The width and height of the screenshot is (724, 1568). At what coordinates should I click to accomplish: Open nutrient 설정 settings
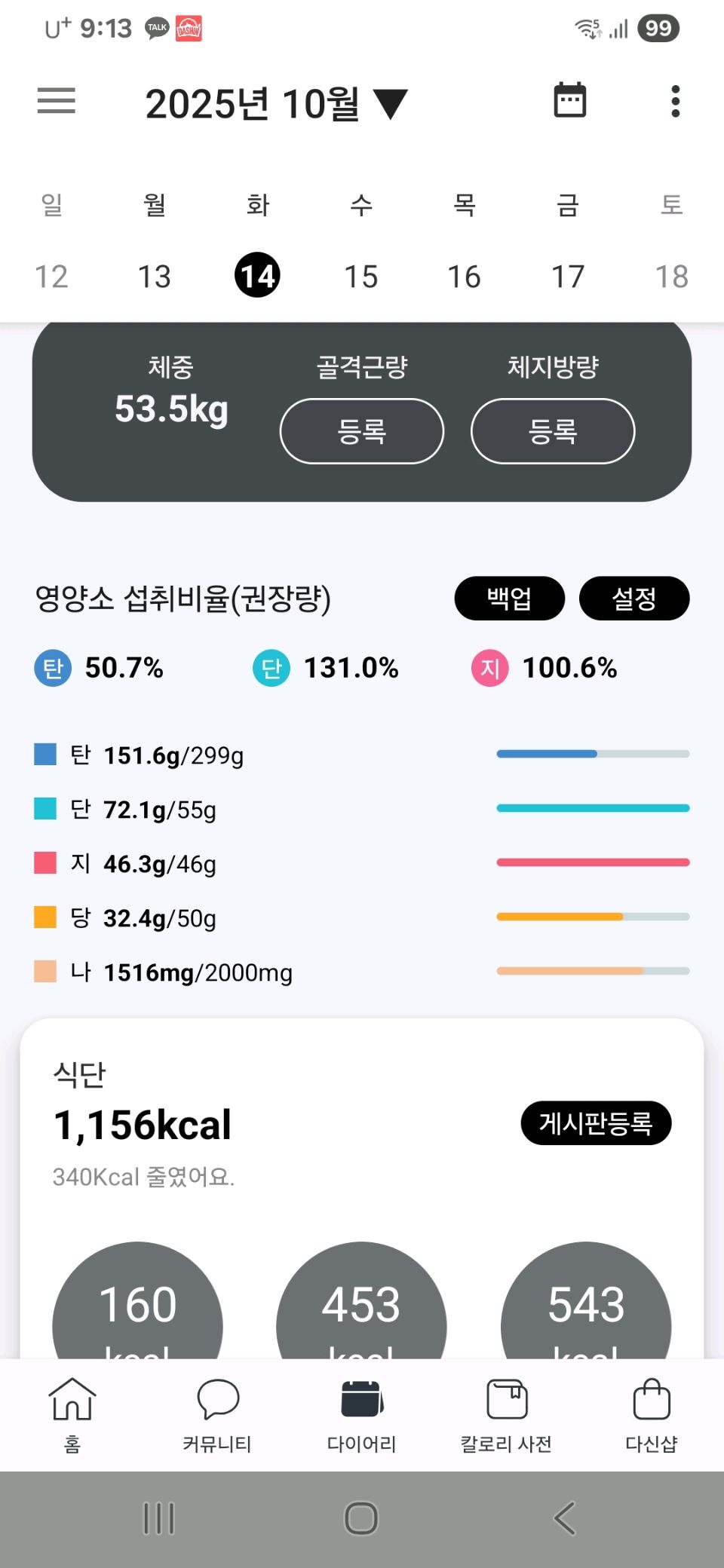pos(633,599)
